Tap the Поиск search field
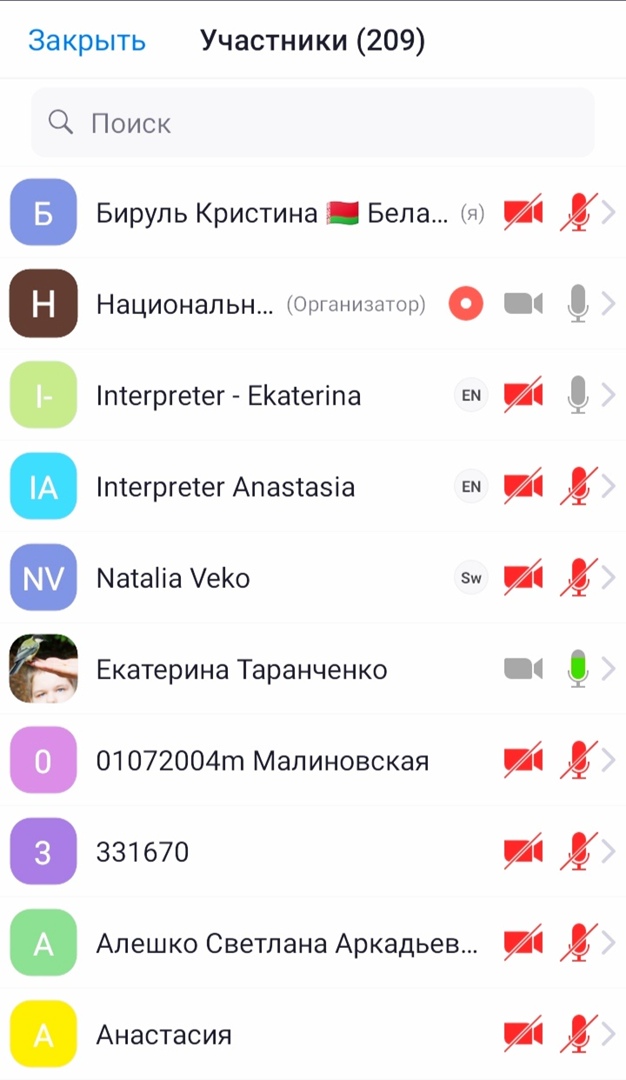626x1080 pixels. click(x=312, y=123)
